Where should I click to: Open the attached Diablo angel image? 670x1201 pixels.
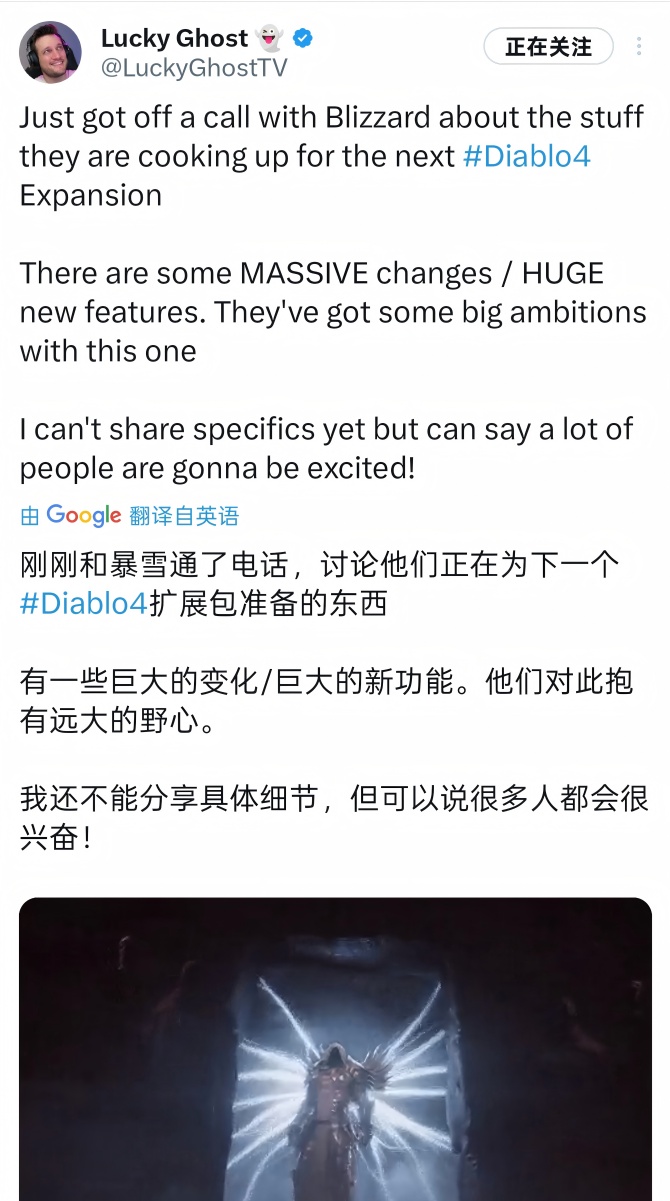335,1048
